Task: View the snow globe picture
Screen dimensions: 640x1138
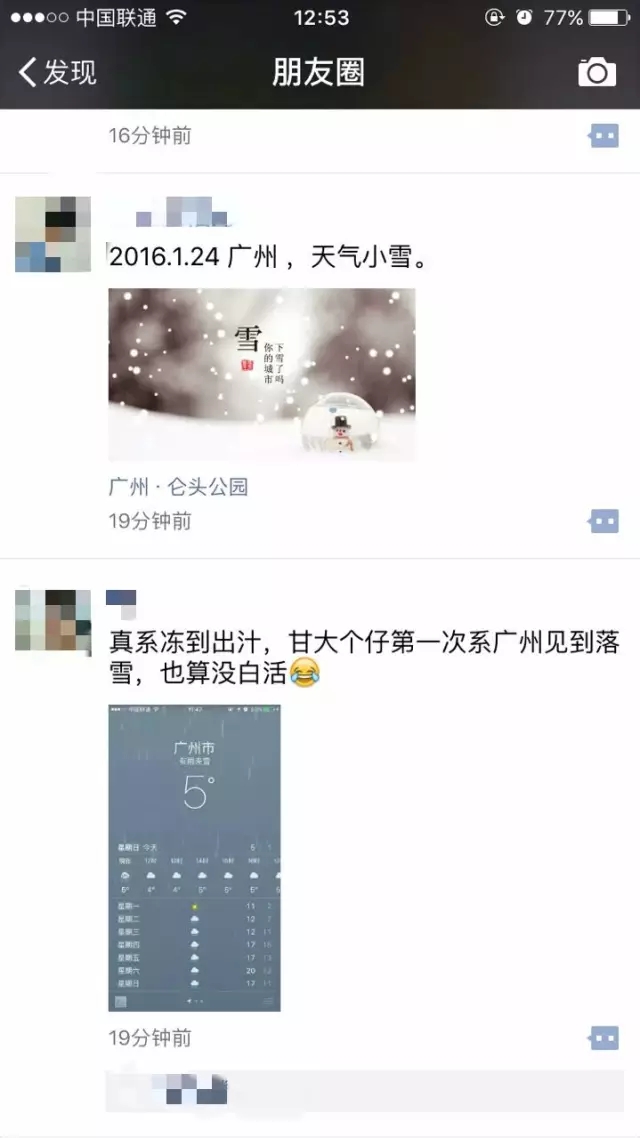Action: [261, 375]
